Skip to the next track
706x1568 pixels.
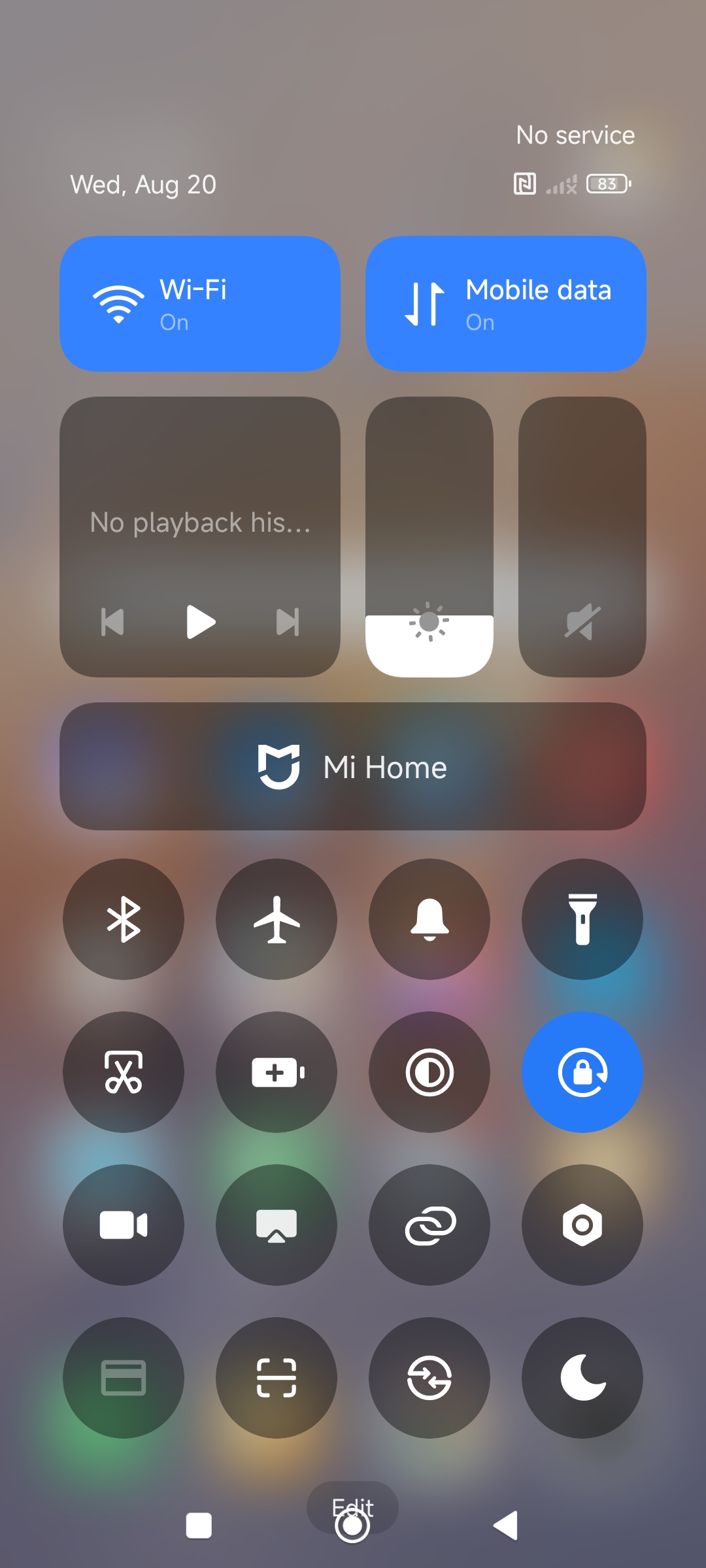pyautogui.click(x=288, y=622)
